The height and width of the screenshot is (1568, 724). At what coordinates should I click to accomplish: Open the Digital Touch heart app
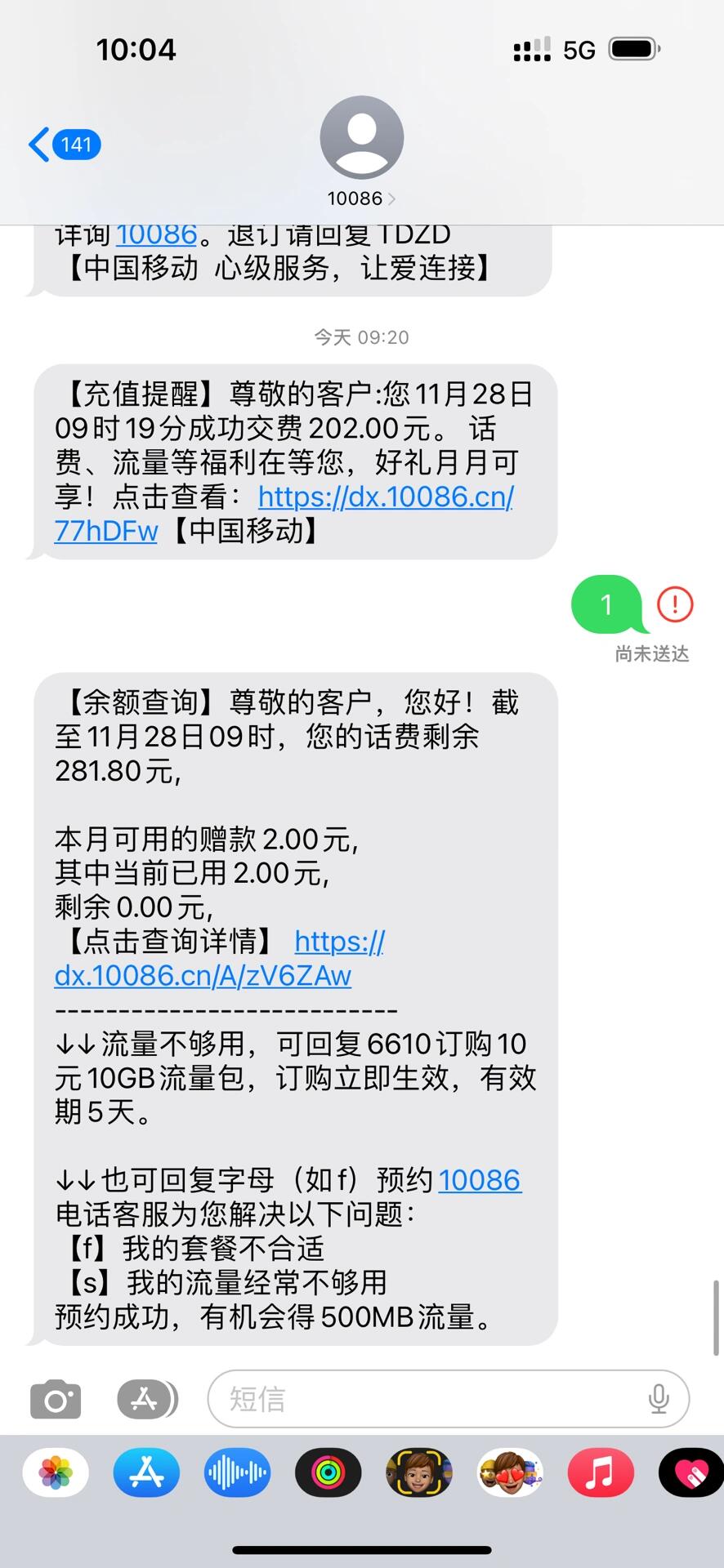690,1472
